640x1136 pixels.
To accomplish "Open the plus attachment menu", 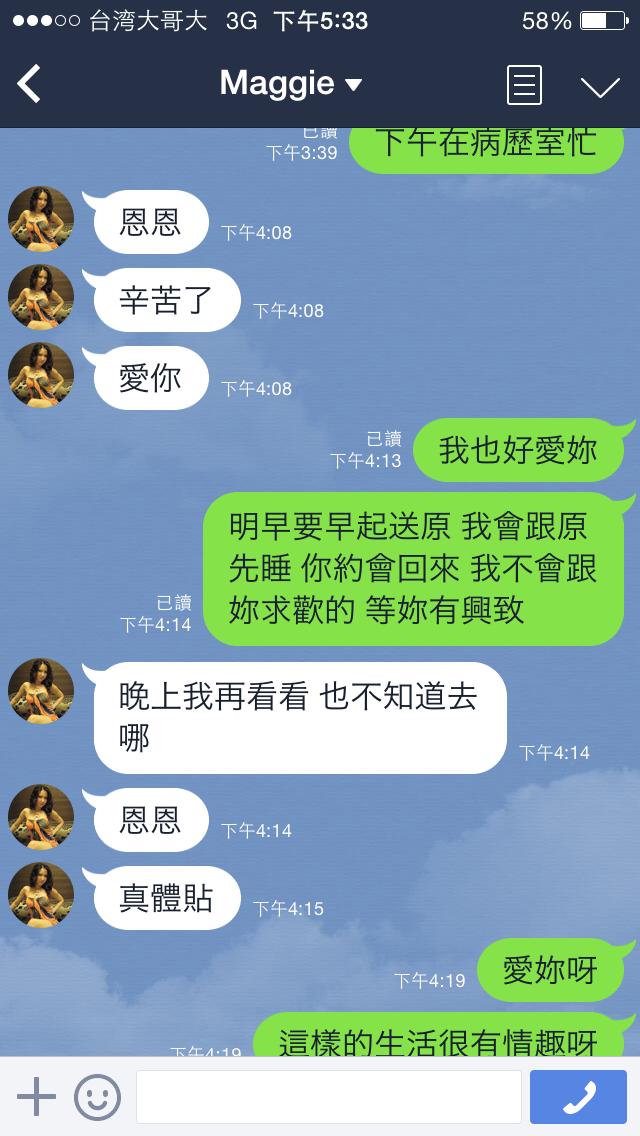I will coord(36,1097).
